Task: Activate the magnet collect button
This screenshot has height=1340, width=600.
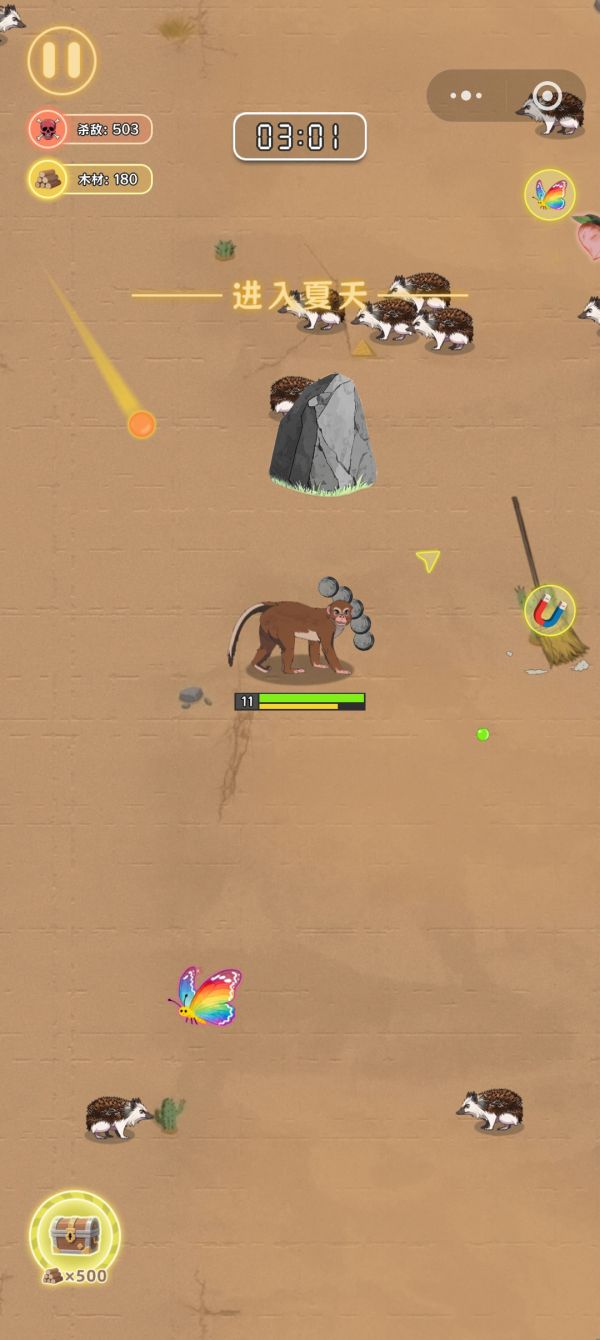Action: click(549, 610)
